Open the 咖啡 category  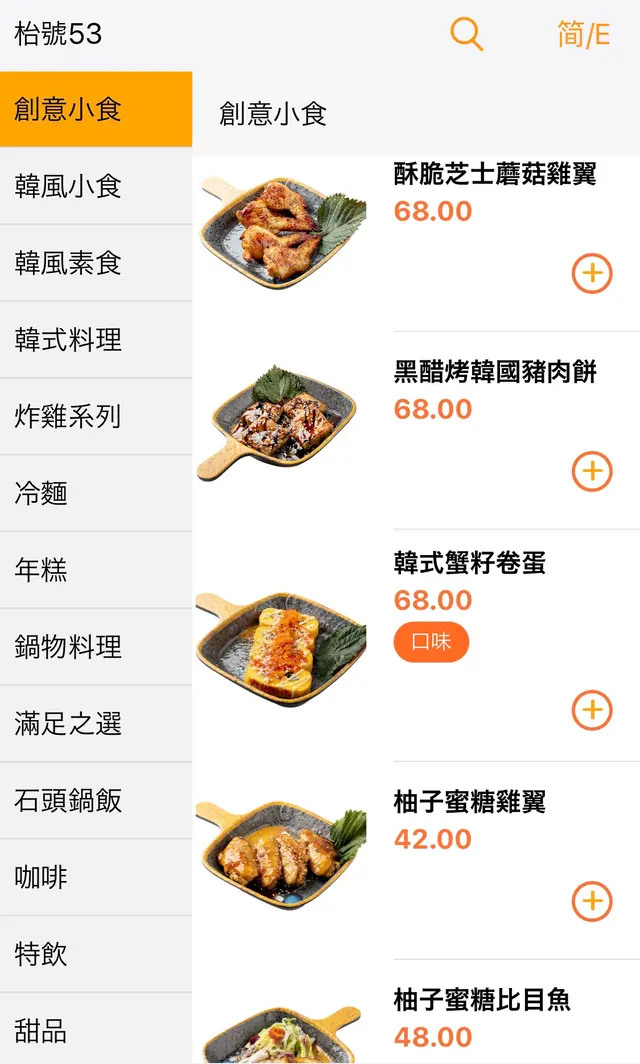(96, 878)
